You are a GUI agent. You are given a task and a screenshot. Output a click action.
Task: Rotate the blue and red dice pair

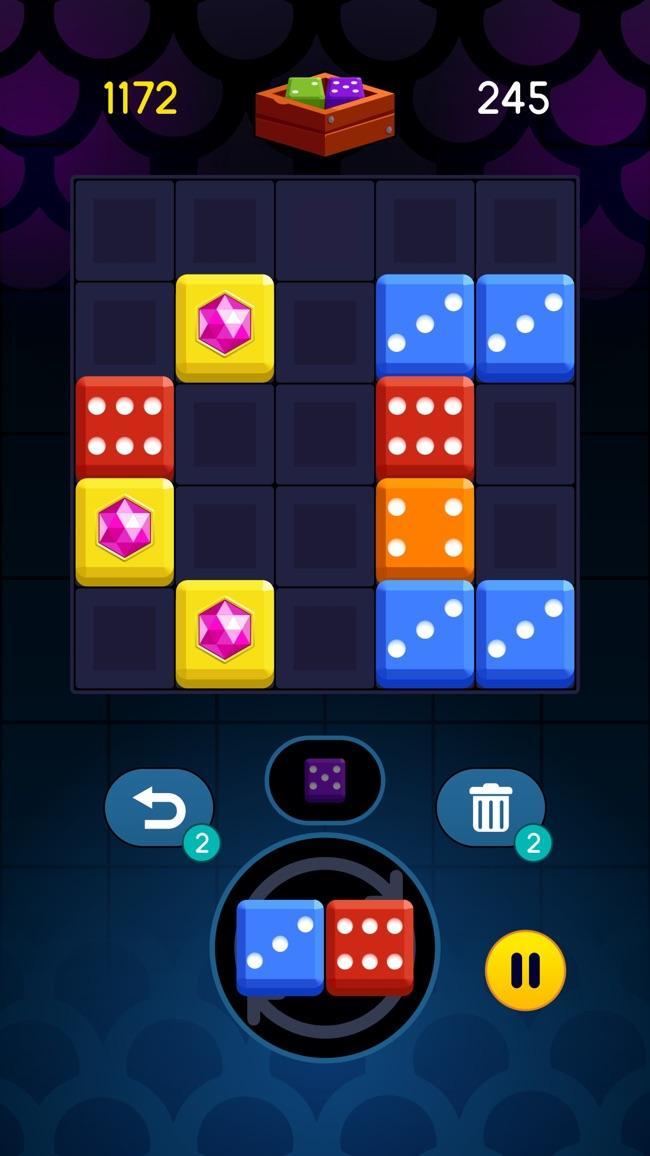click(325, 946)
